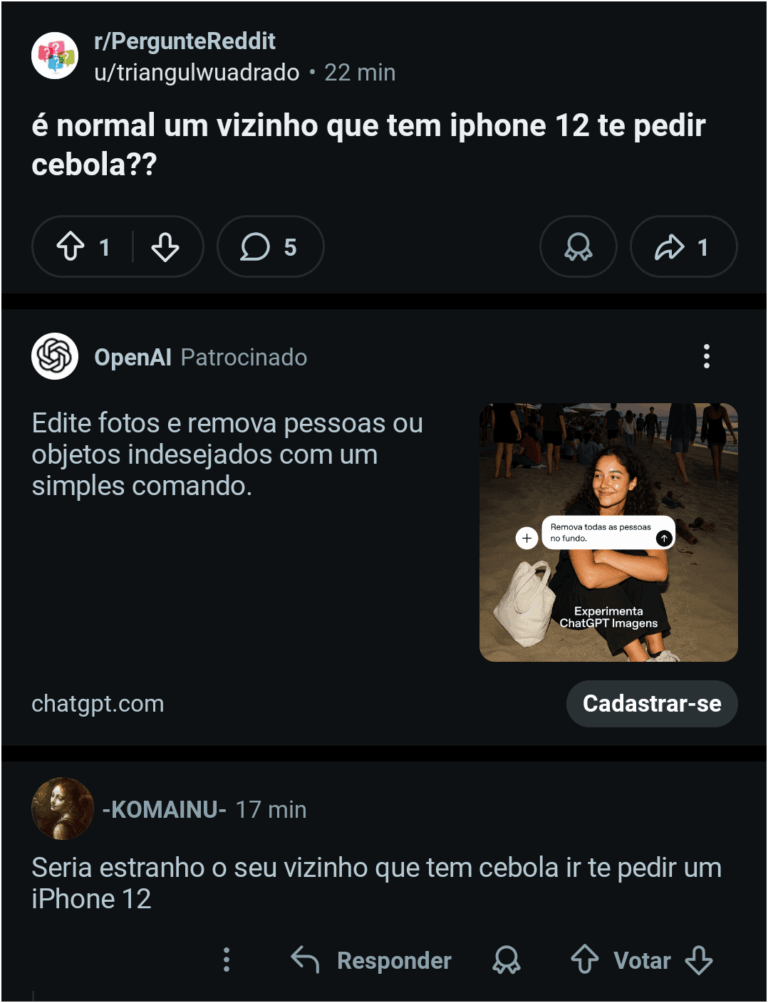Open overflow menu on the OpenAI ad
768x1003 pixels.
[706, 356]
